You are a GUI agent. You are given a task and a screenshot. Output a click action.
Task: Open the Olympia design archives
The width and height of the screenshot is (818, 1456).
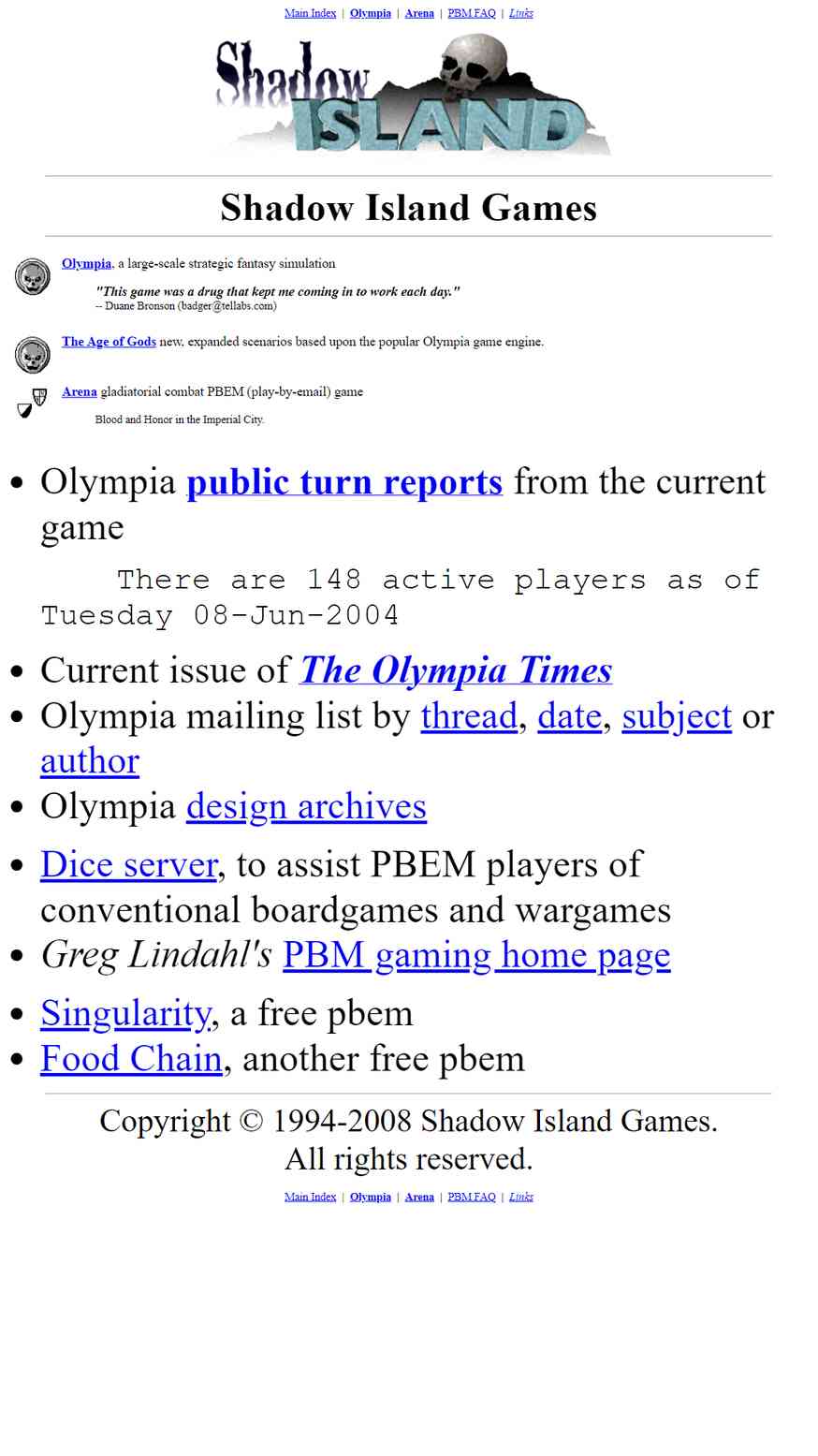pyautogui.click(x=306, y=806)
